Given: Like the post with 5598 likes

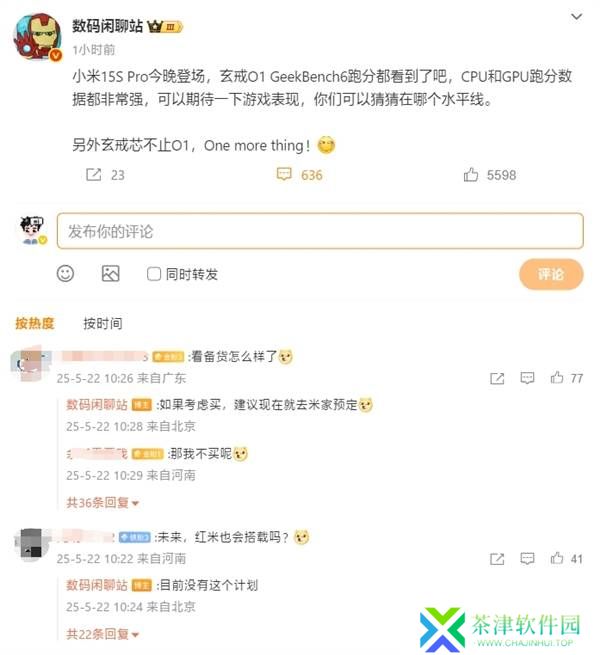Looking at the screenshot, I should pyautogui.click(x=471, y=174).
